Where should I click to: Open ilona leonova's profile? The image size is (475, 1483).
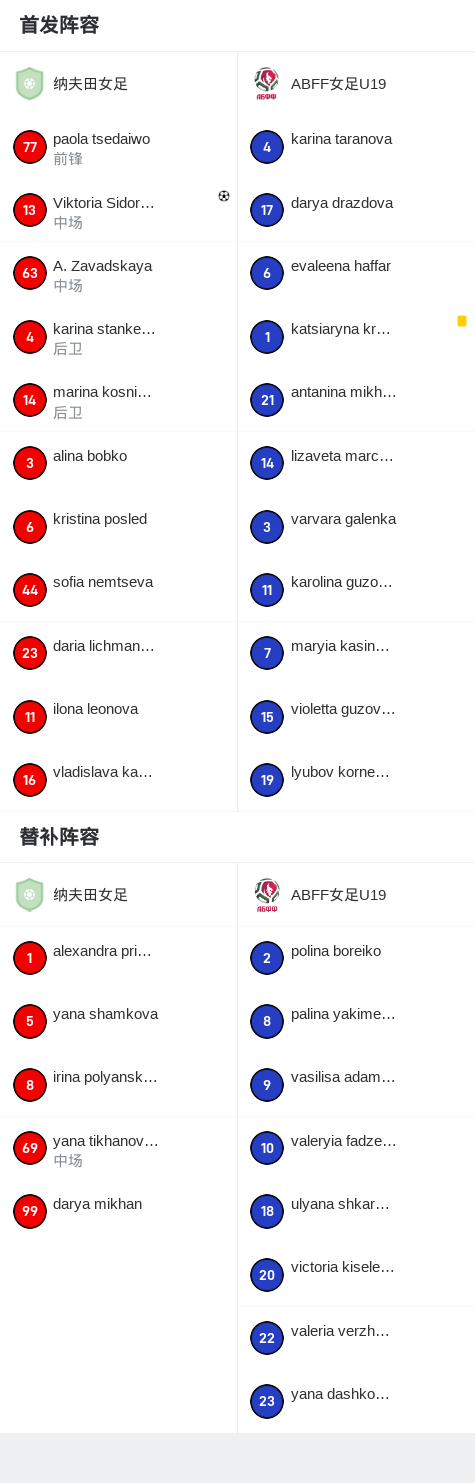[118, 717]
